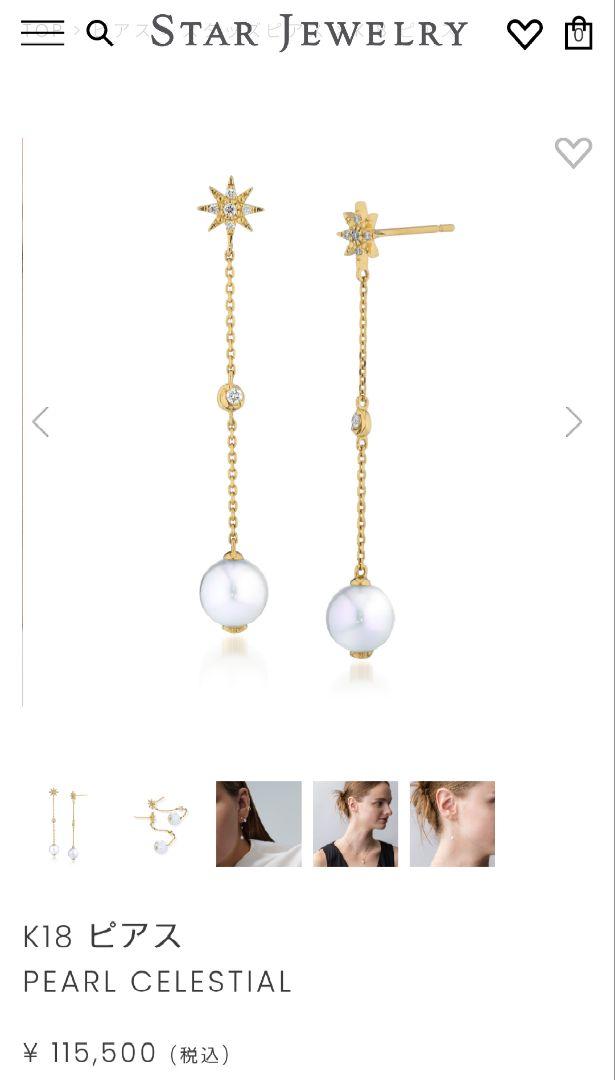This screenshot has height=1080, width=615.
Task: View the model in black top photo
Action: coord(355,824)
